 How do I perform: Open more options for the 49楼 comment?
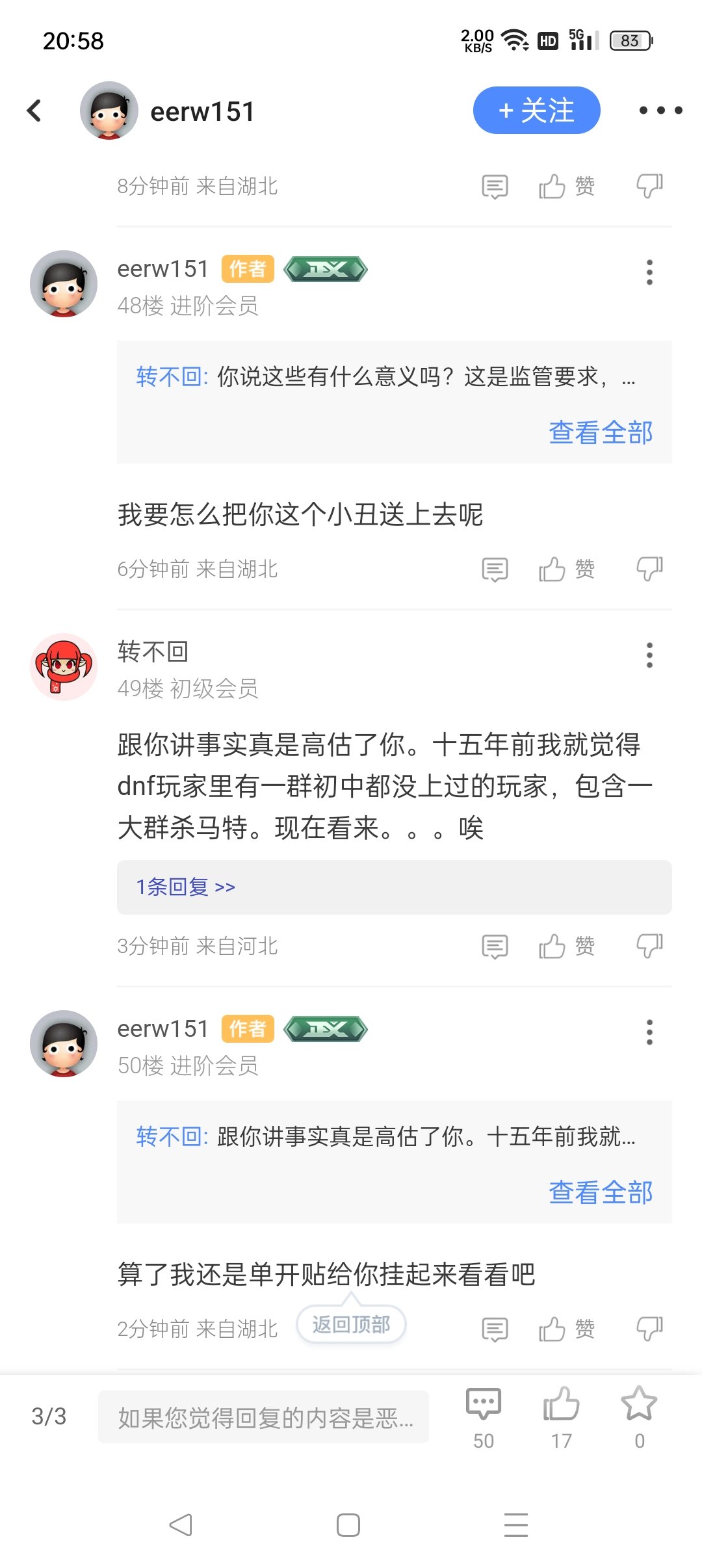tap(649, 655)
